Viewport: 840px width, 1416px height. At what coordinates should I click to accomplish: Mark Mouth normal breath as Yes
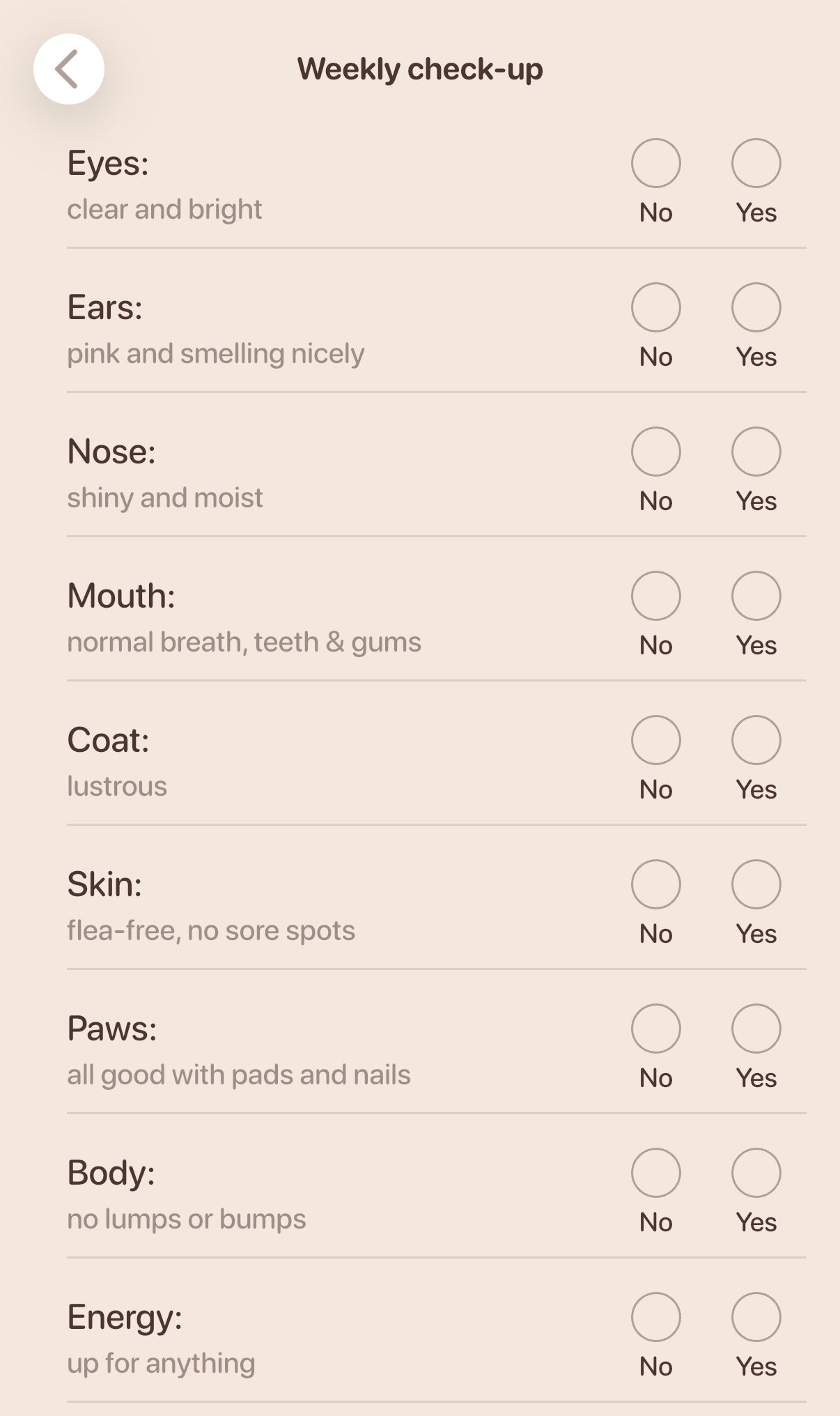[756, 596]
